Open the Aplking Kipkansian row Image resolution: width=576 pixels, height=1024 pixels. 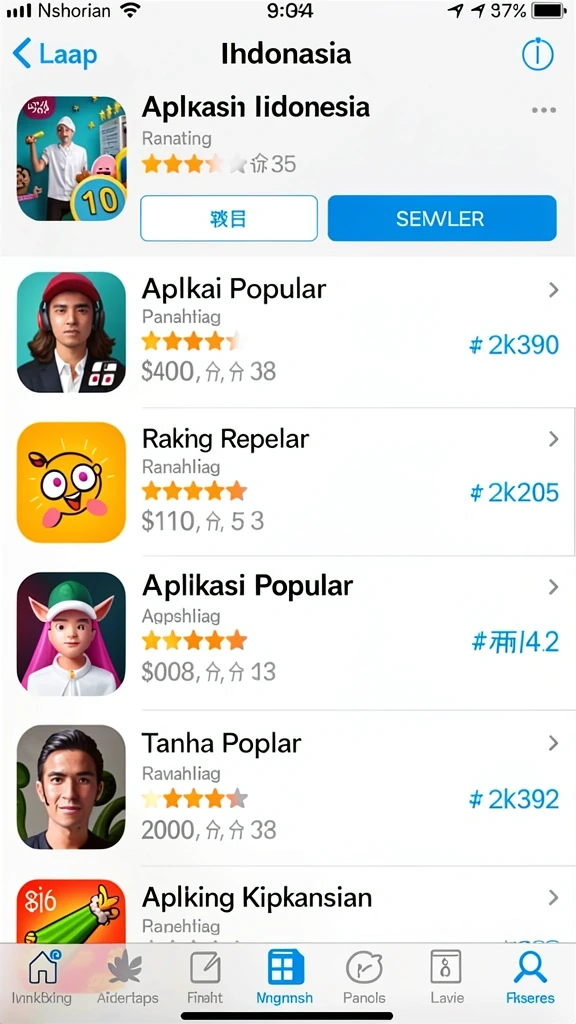[288, 905]
